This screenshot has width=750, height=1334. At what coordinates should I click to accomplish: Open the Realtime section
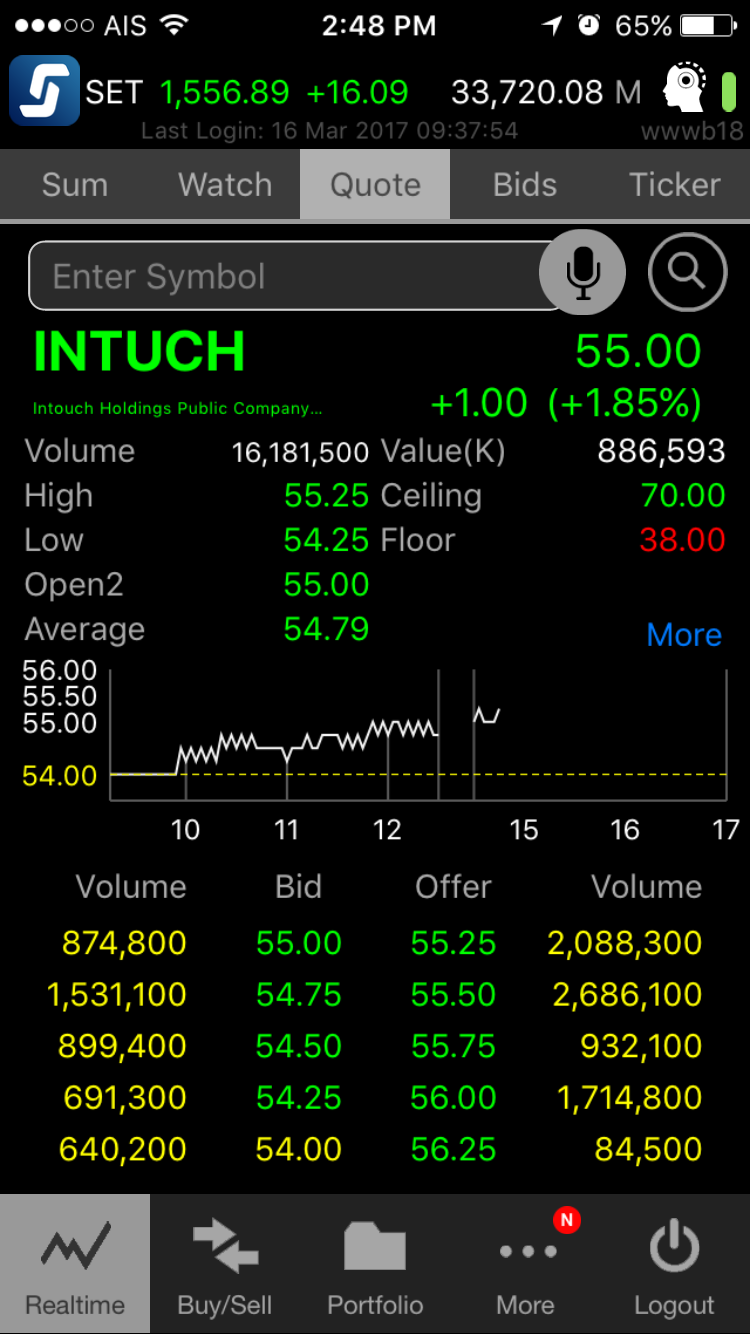(75, 1264)
